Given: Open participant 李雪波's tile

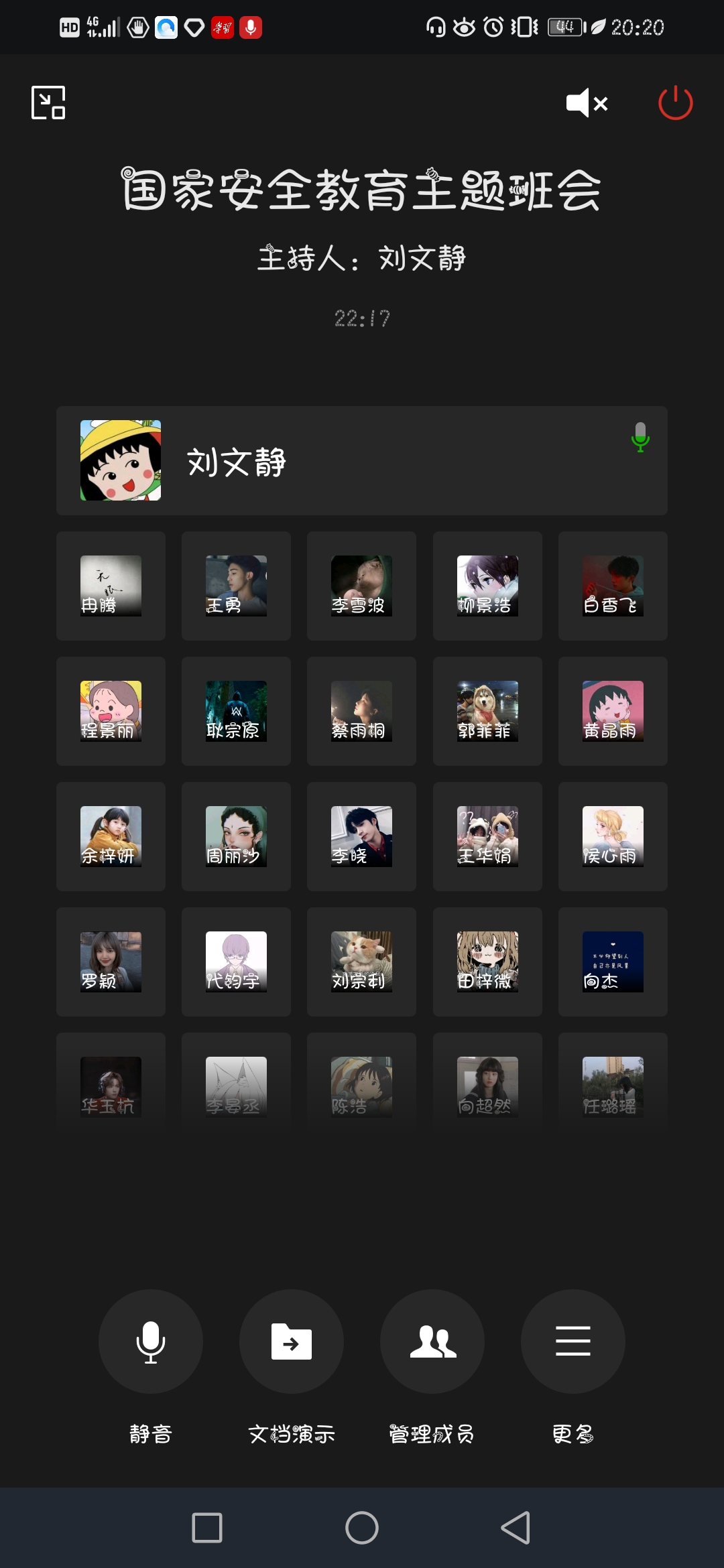Looking at the screenshot, I should point(361,586).
